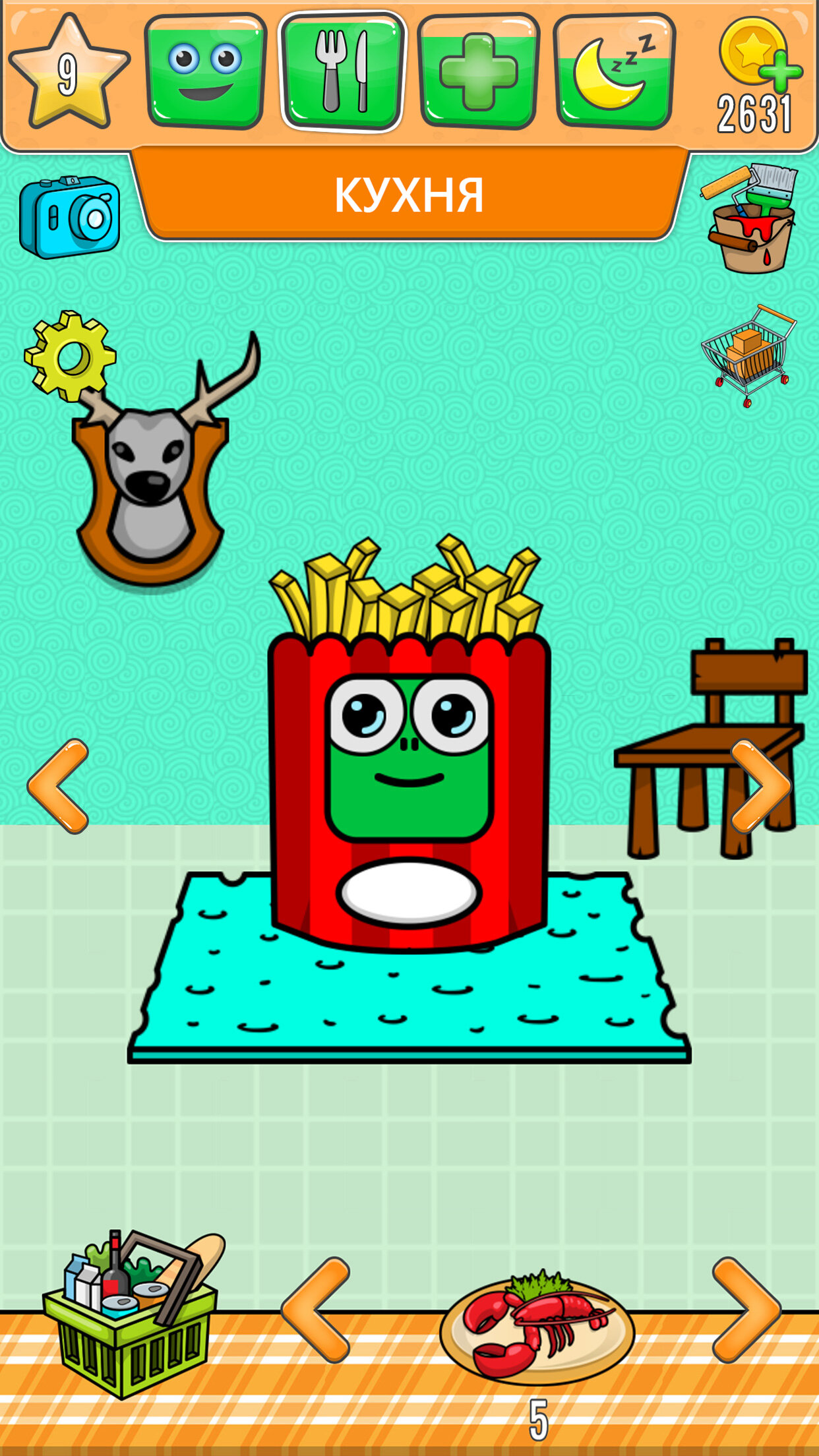Open settings with the yellow gear

click(x=70, y=356)
